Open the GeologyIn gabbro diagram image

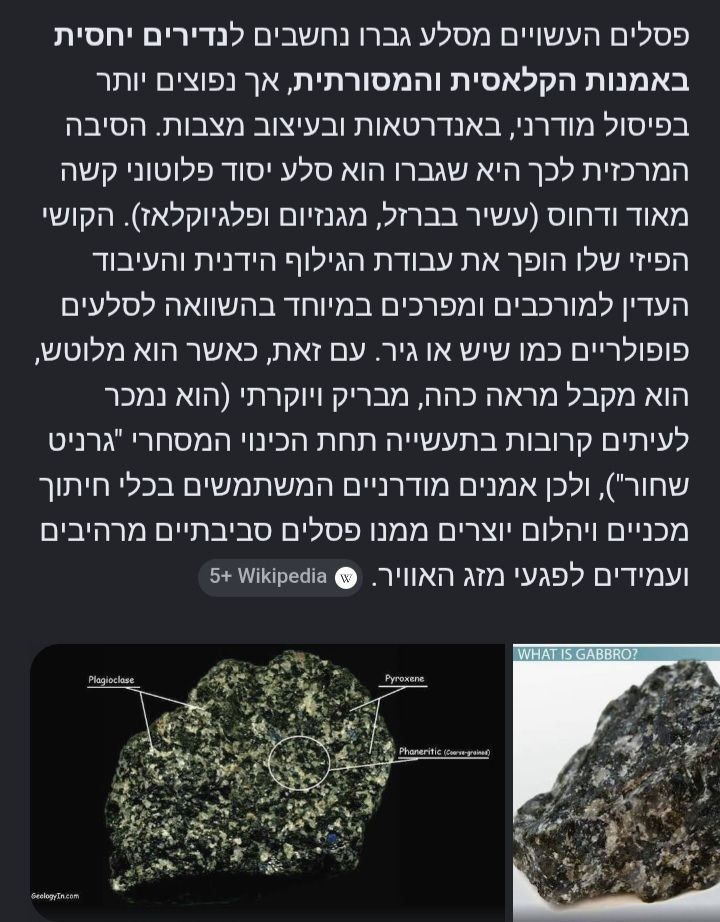tap(268, 783)
